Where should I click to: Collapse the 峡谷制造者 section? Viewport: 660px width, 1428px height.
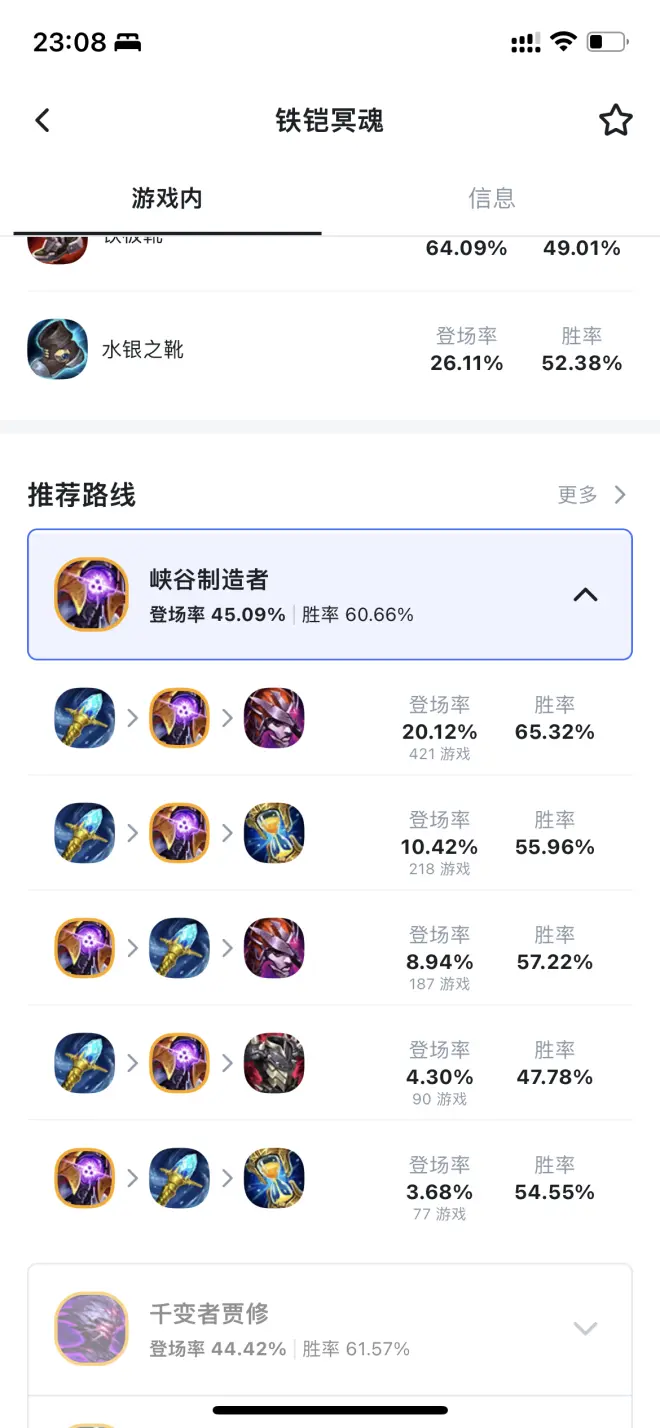click(x=585, y=595)
